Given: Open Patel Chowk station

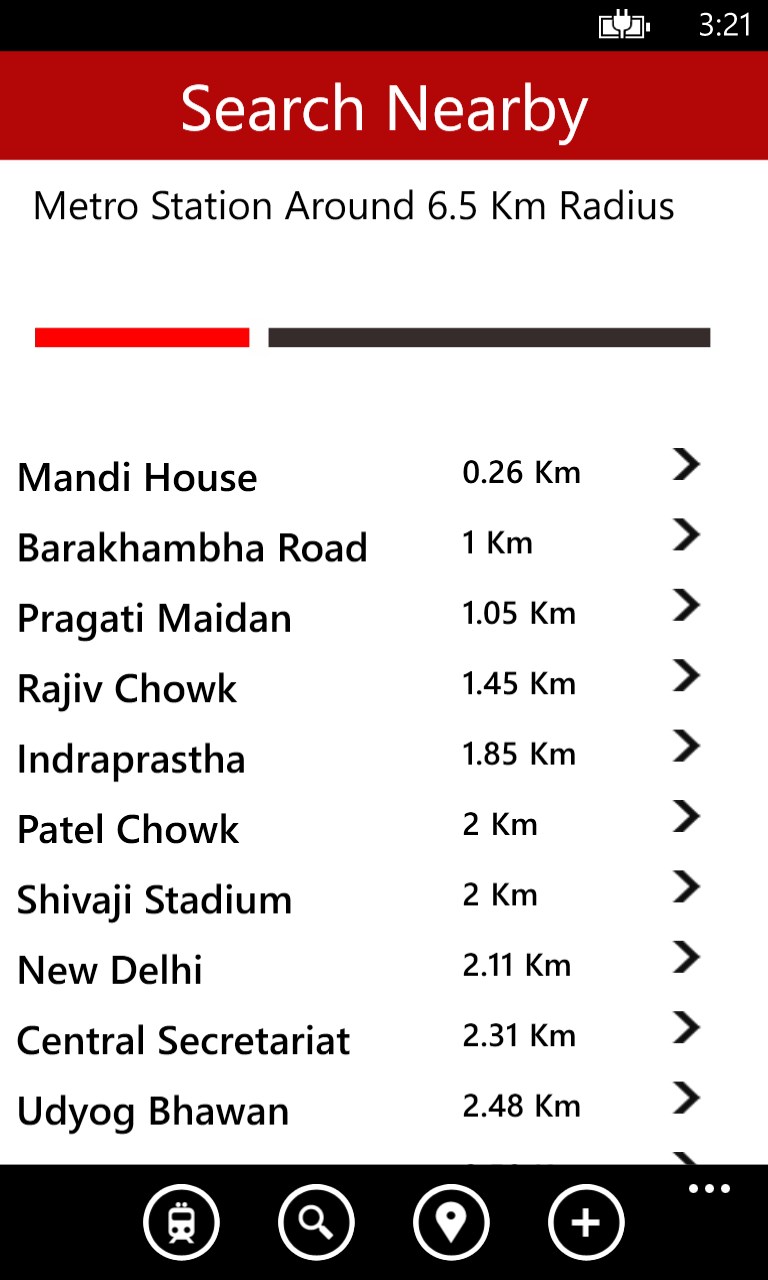Looking at the screenshot, I should pyautogui.click(x=128, y=830).
